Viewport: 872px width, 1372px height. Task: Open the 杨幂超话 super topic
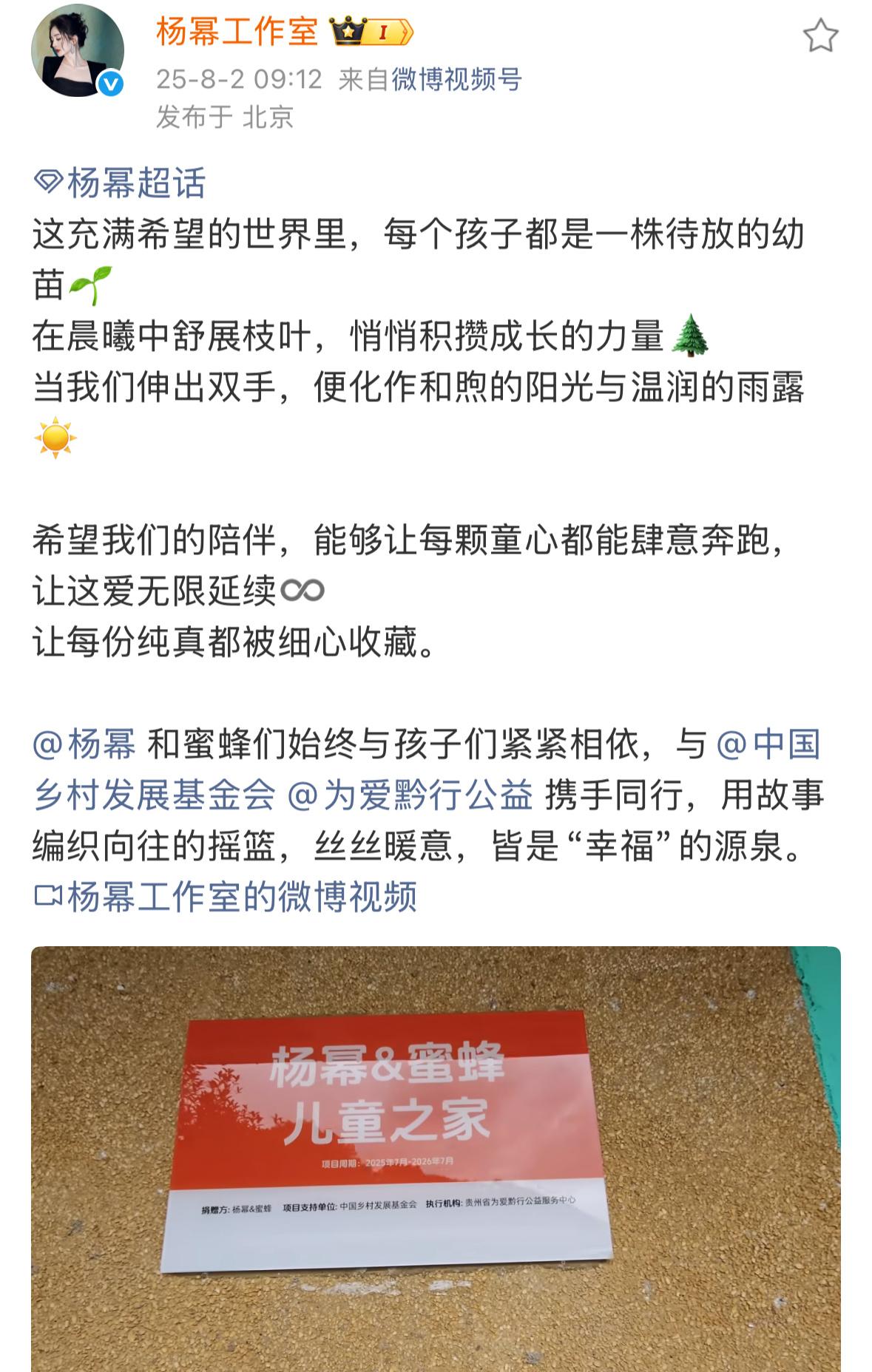(x=121, y=183)
